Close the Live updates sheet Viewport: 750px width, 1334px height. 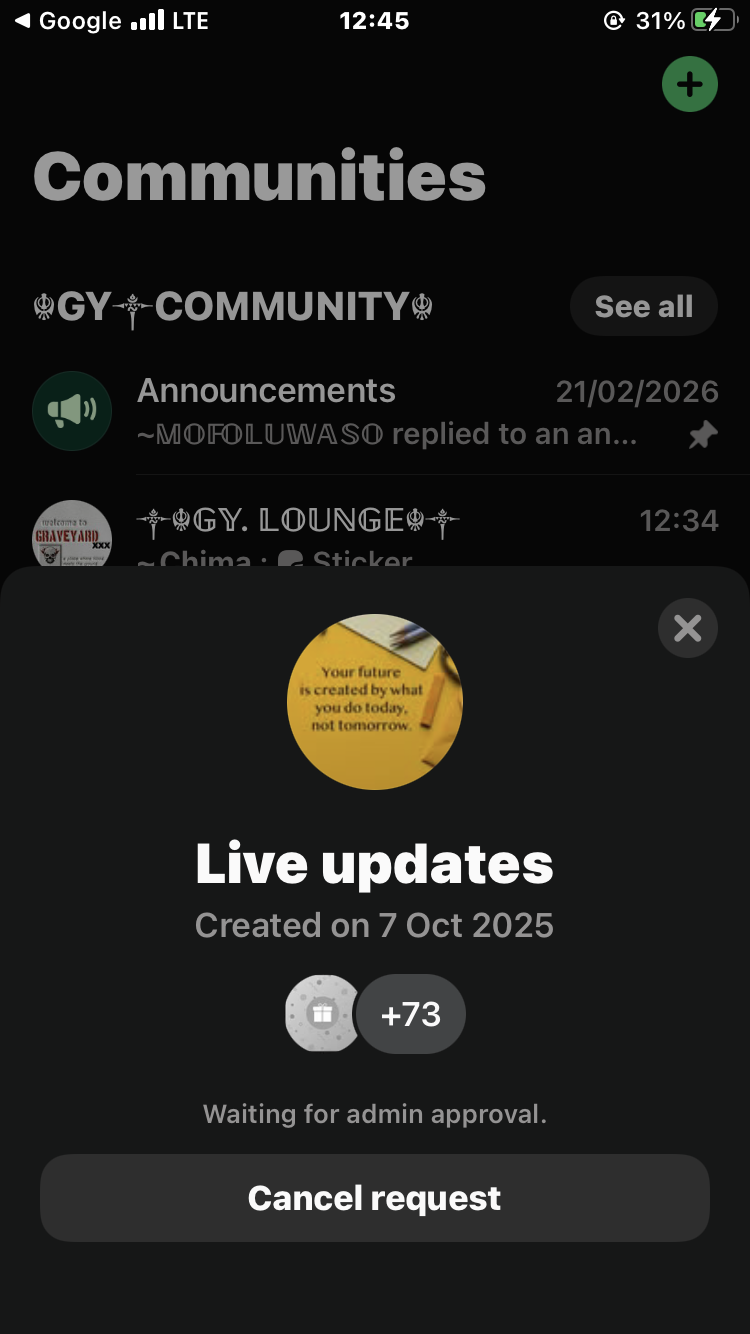(687, 628)
